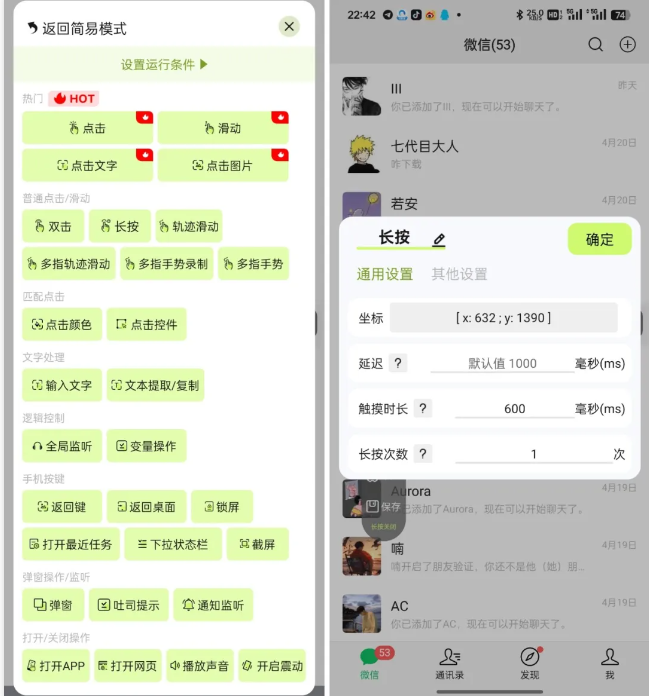Open 设置运行条件 run conditions

165,64
